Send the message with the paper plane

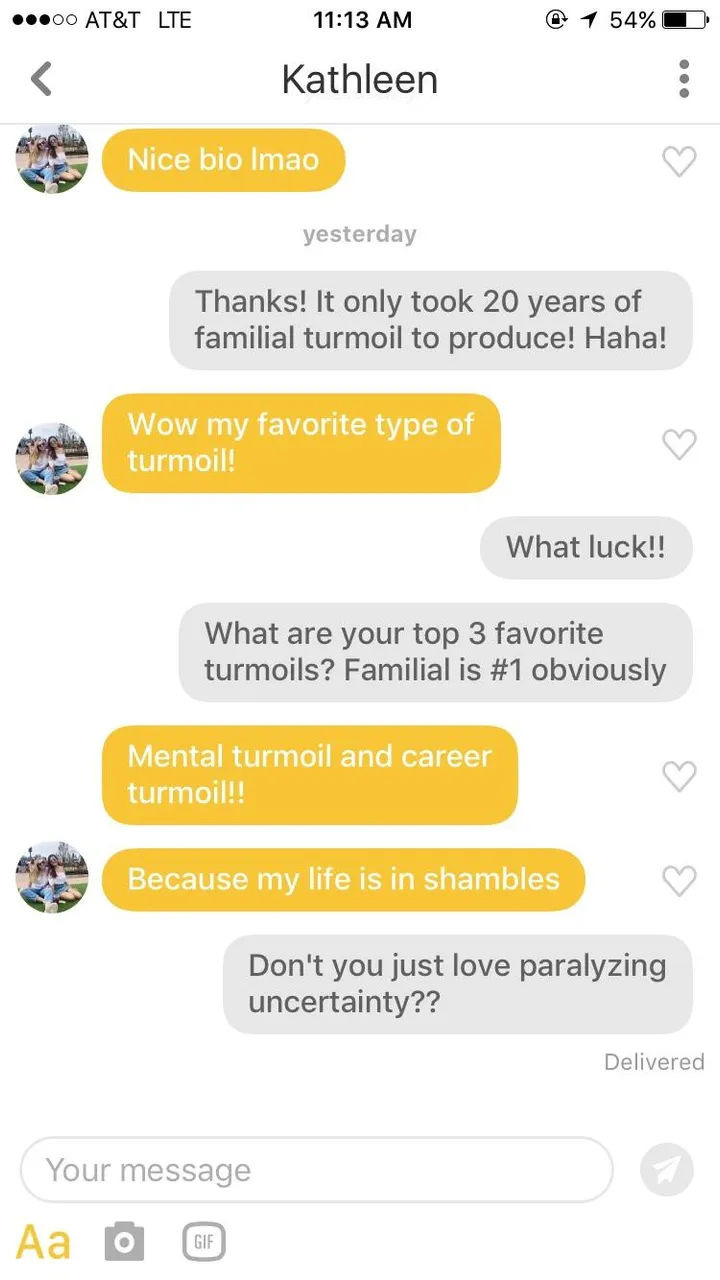(x=667, y=1169)
